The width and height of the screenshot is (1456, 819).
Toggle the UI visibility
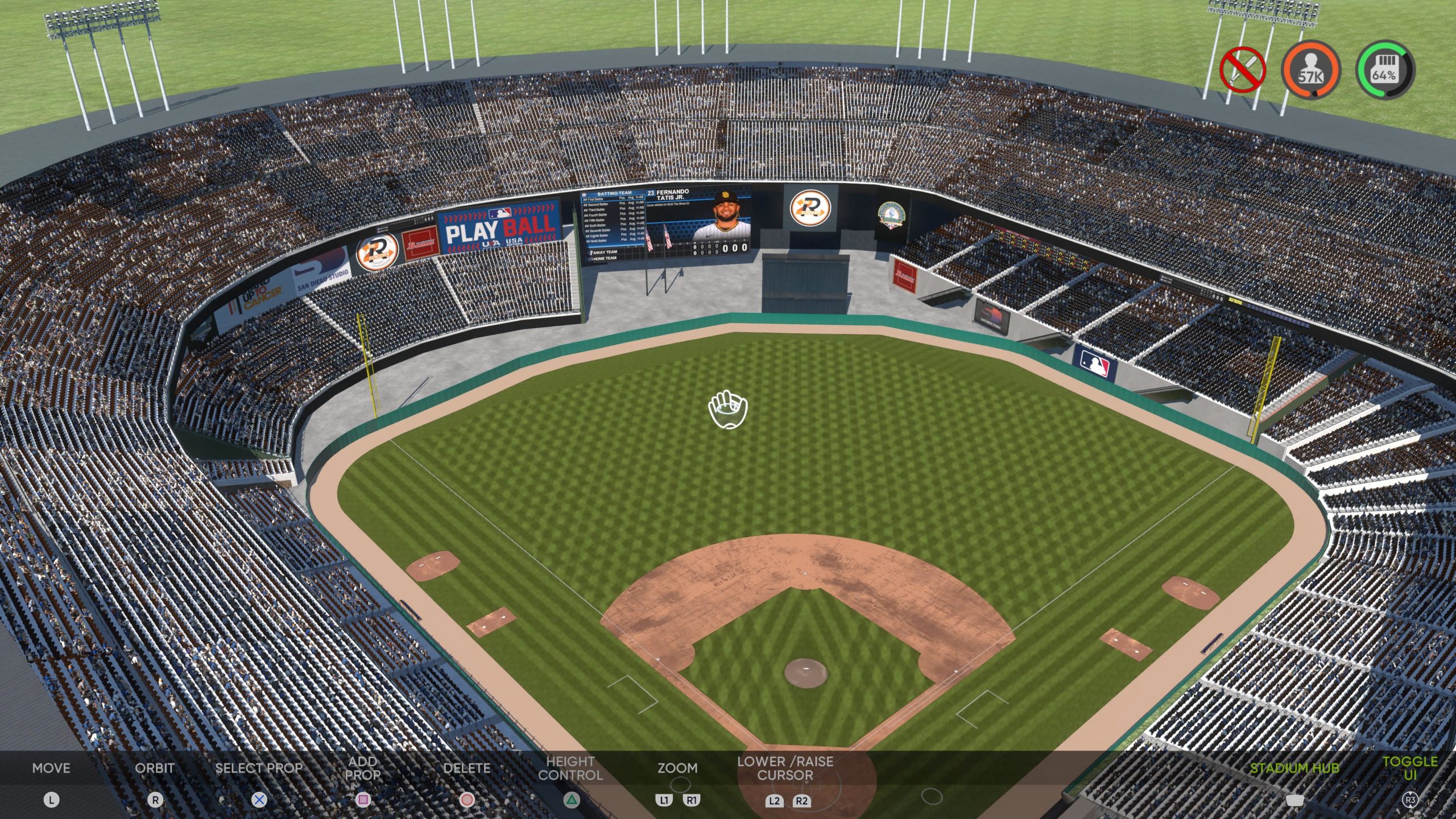[x=1410, y=769]
